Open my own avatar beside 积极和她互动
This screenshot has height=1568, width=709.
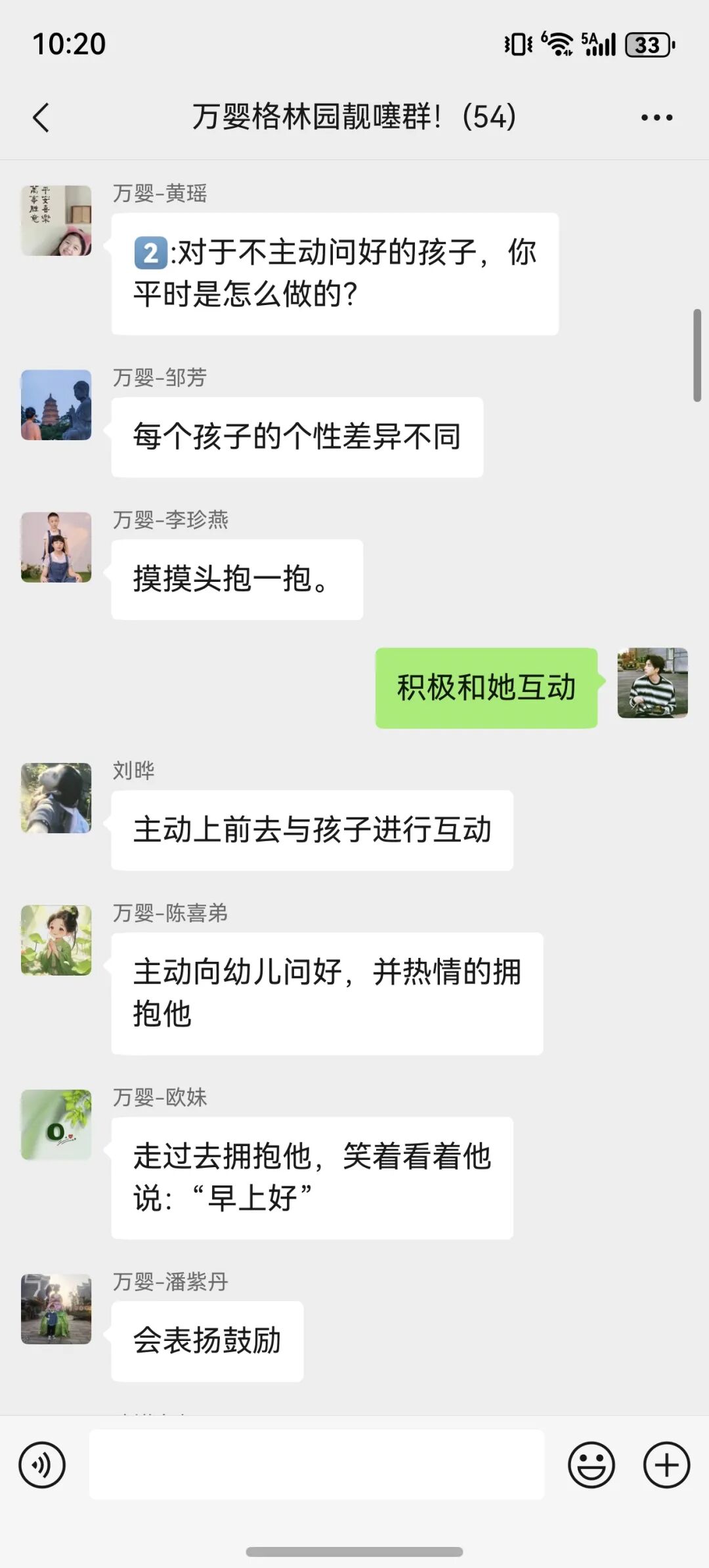653,683
